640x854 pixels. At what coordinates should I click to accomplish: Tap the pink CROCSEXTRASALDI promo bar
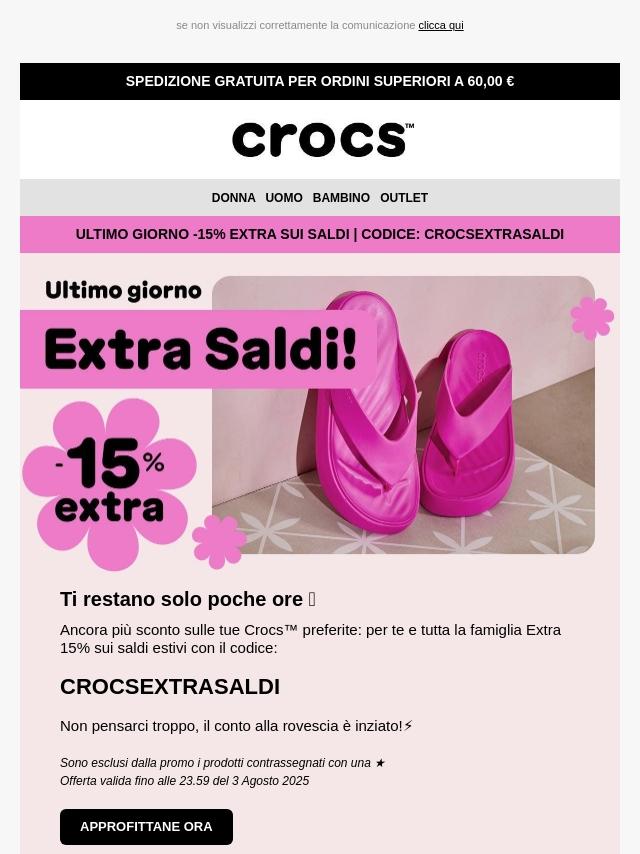tap(320, 234)
